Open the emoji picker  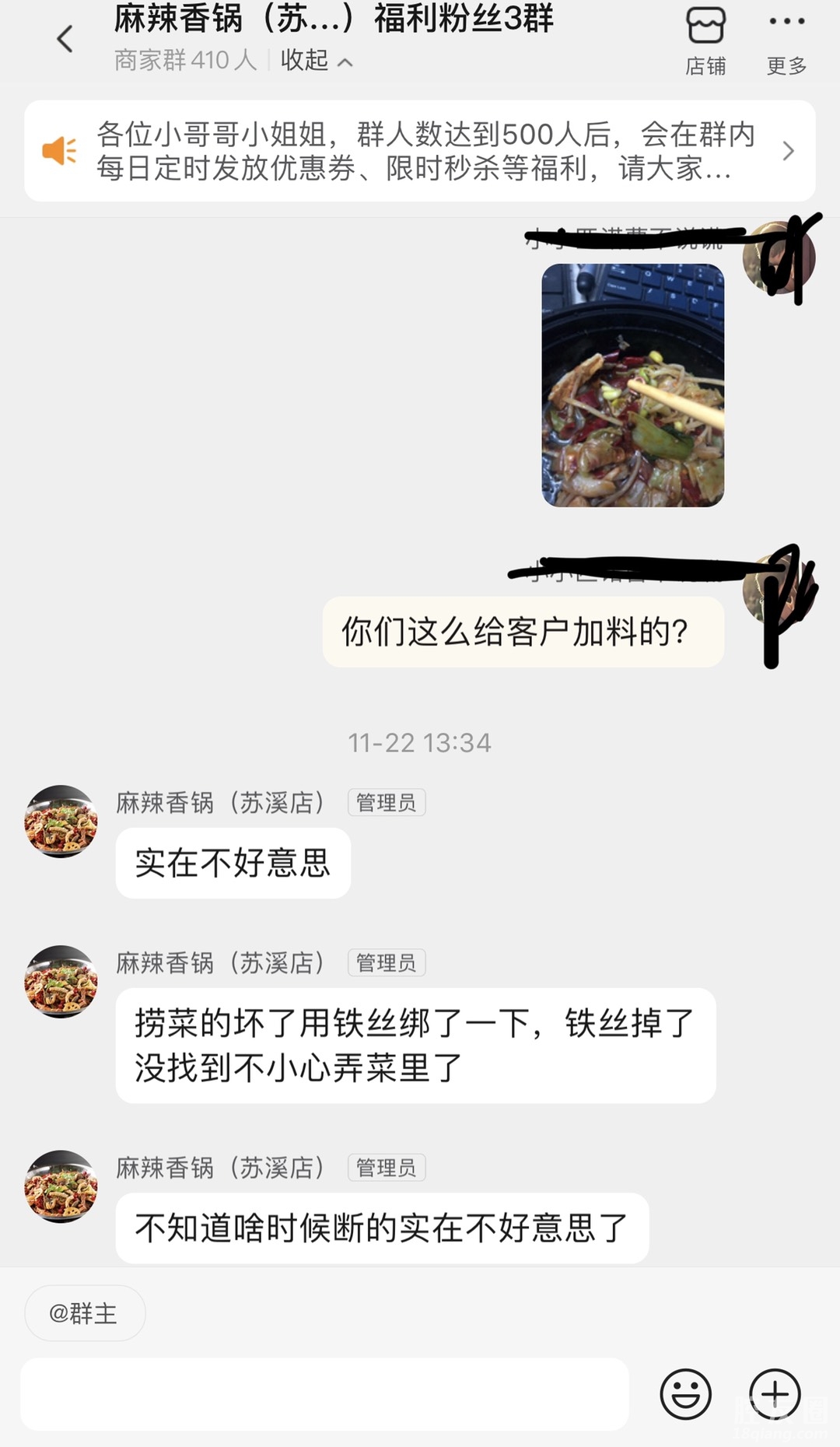click(x=685, y=1394)
